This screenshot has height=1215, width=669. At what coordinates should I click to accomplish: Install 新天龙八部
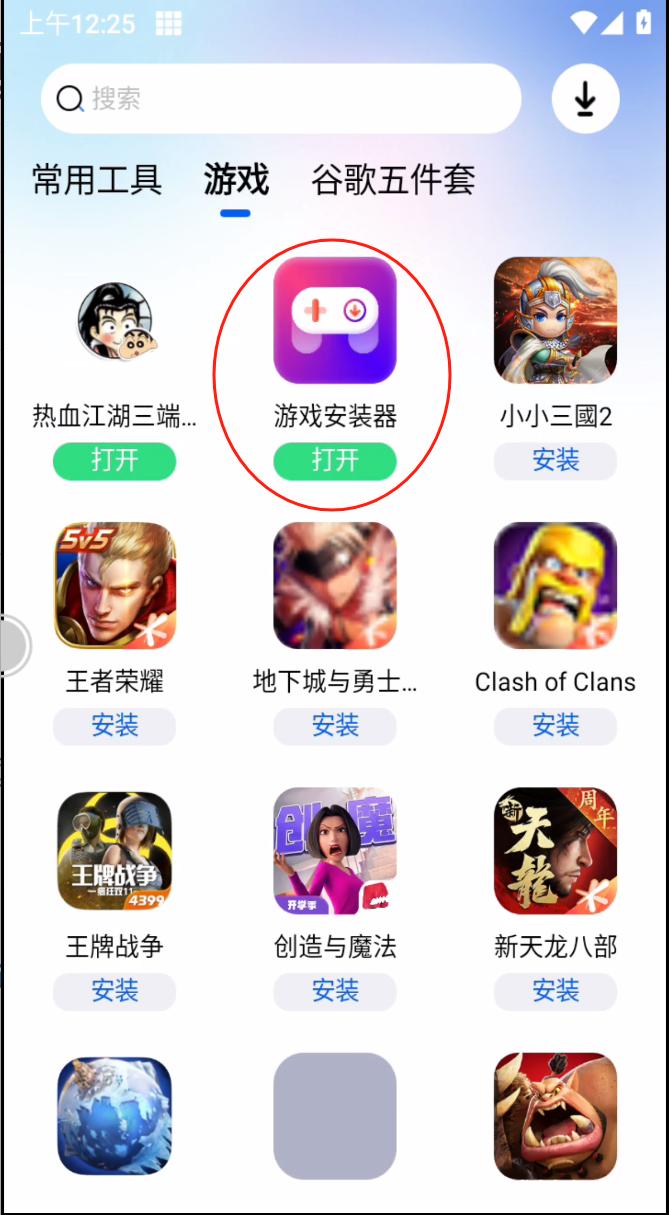pos(555,991)
